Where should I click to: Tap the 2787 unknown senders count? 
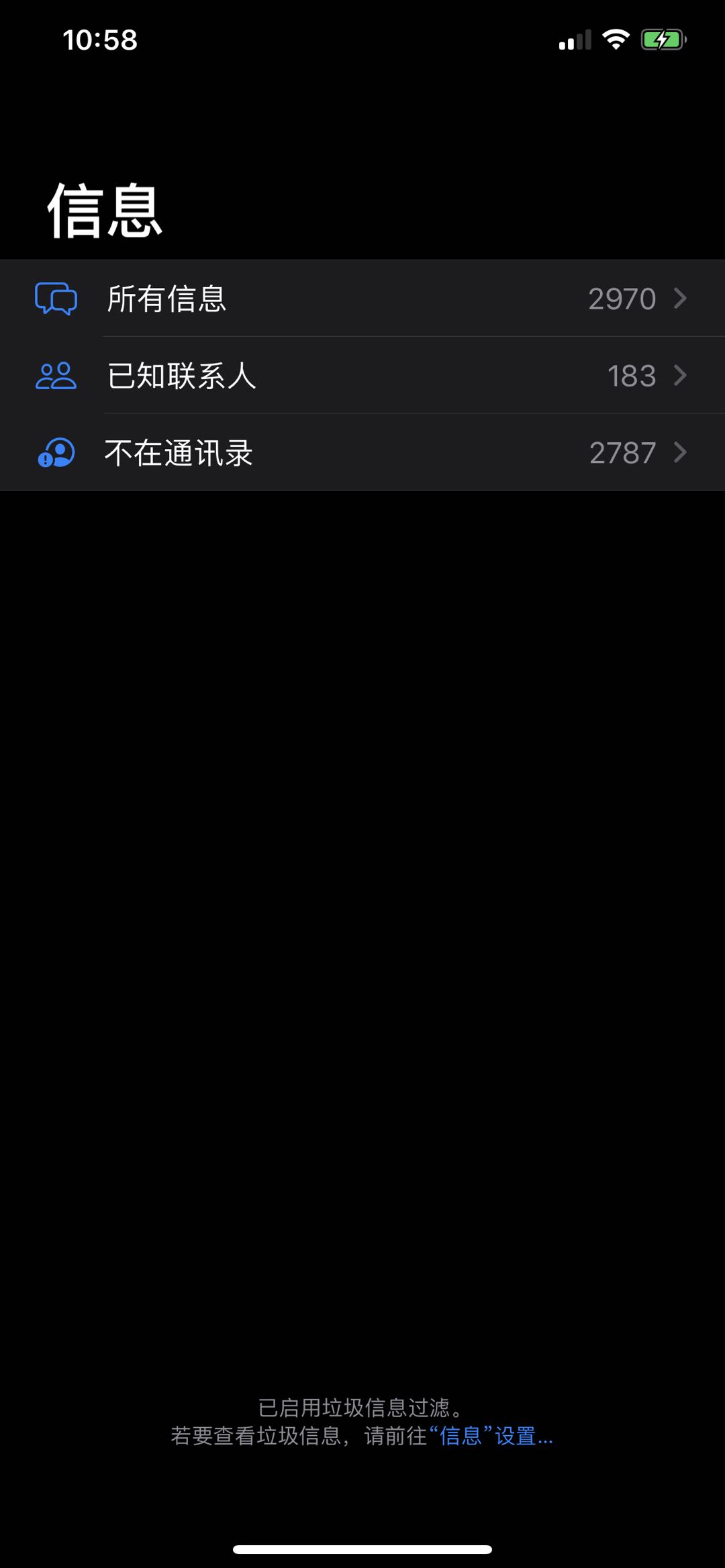[x=622, y=453]
